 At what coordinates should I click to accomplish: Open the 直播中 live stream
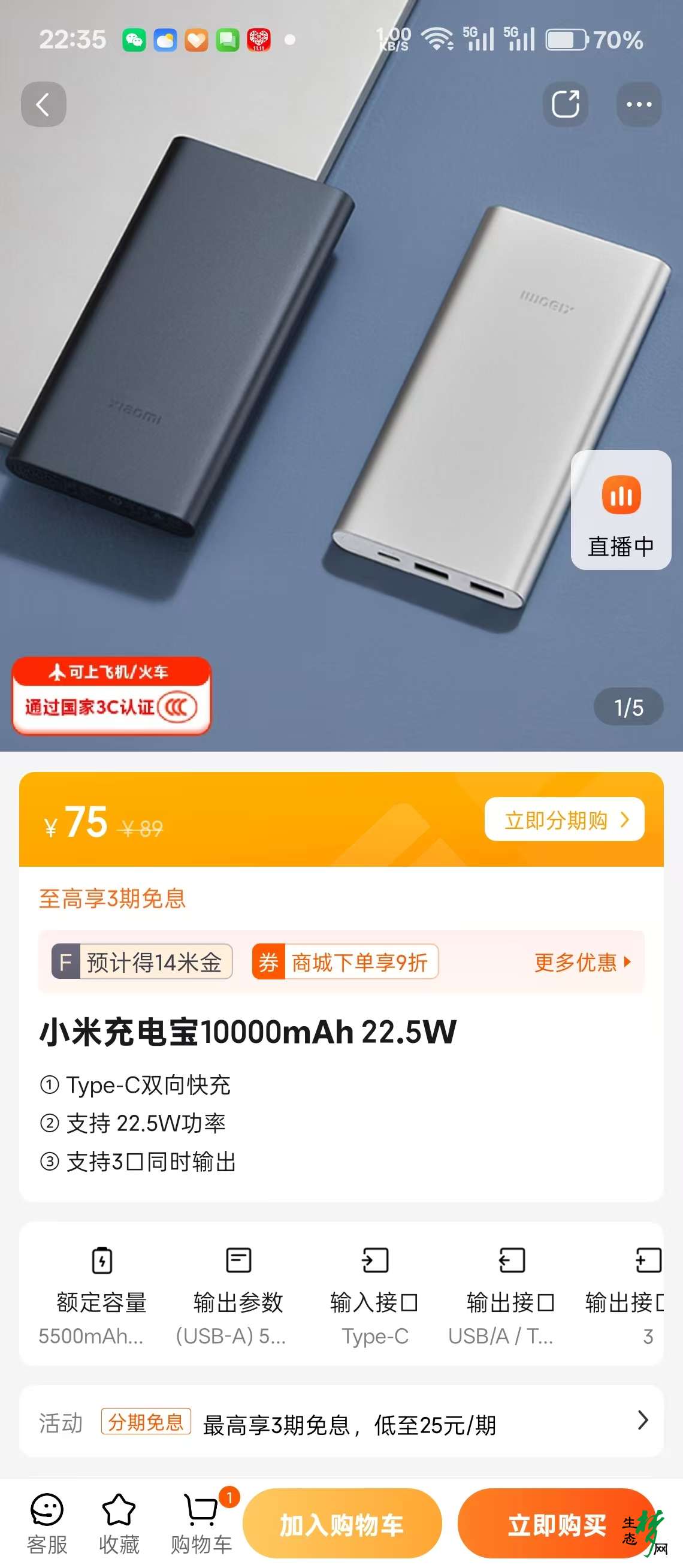pyautogui.click(x=620, y=510)
